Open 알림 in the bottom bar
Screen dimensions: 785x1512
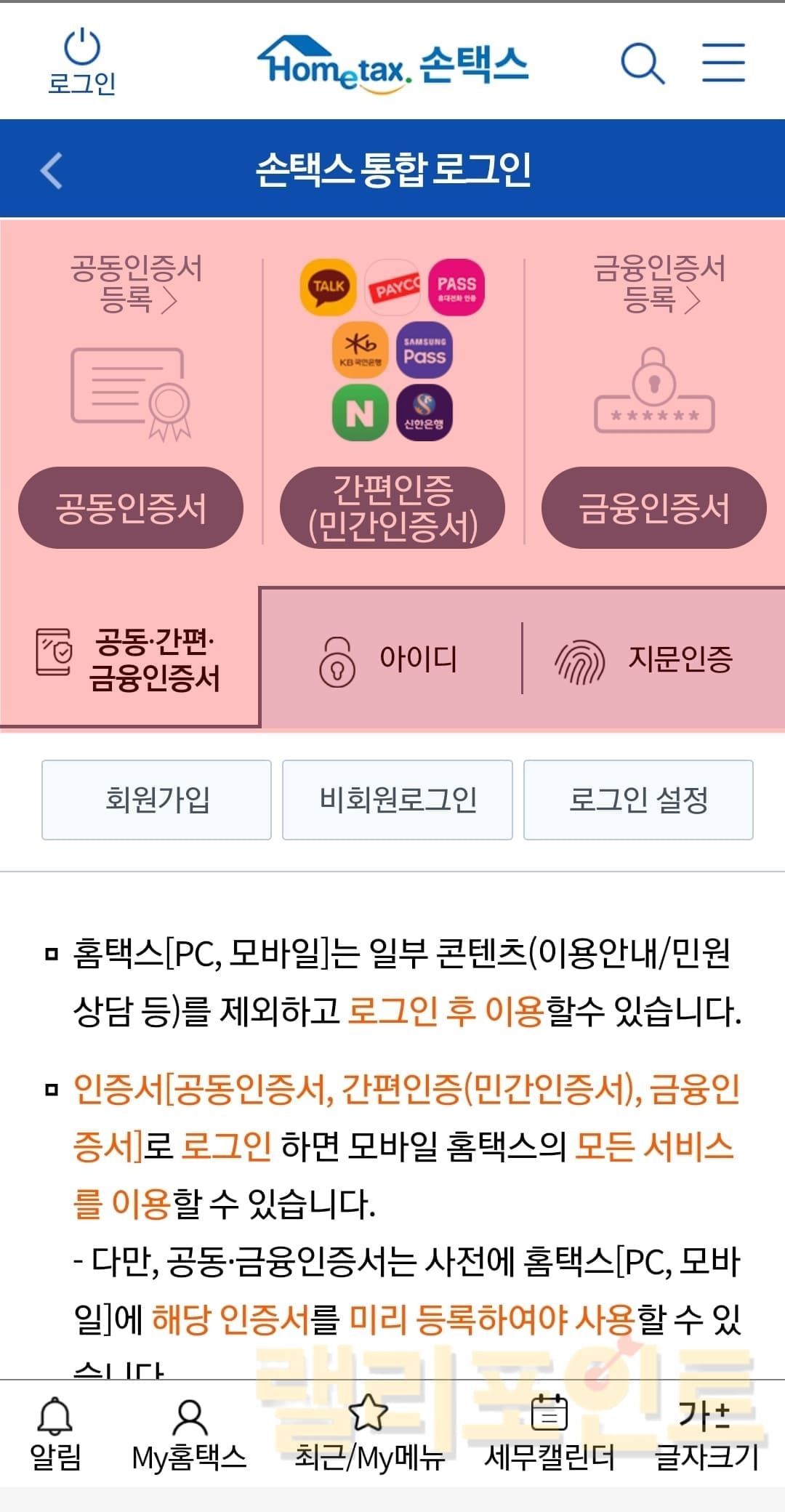pos(55,1433)
